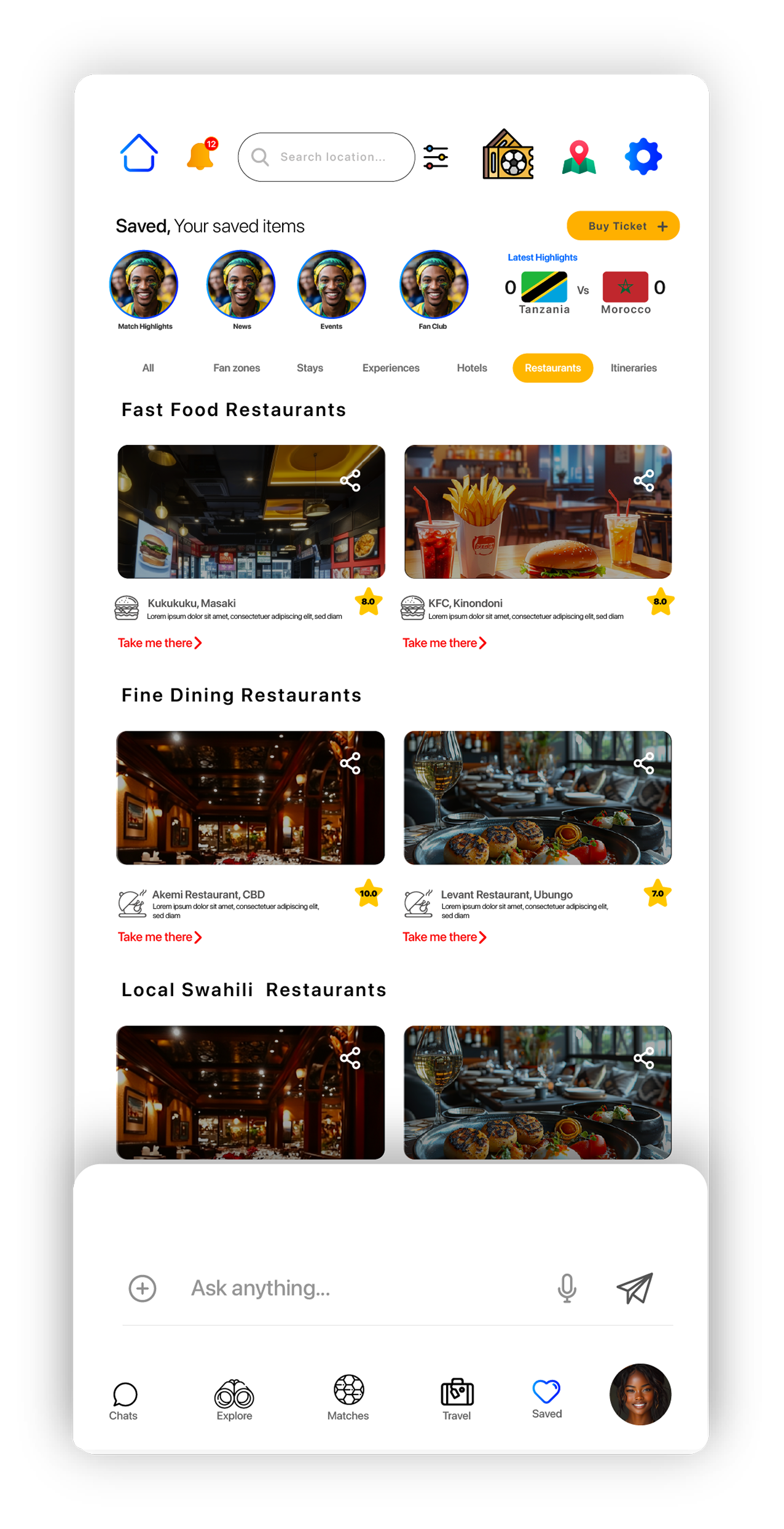This screenshot has height=1529, width=784.
Task: Open the Akemi Restaurant, CBD card
Action: coord(251,798)
